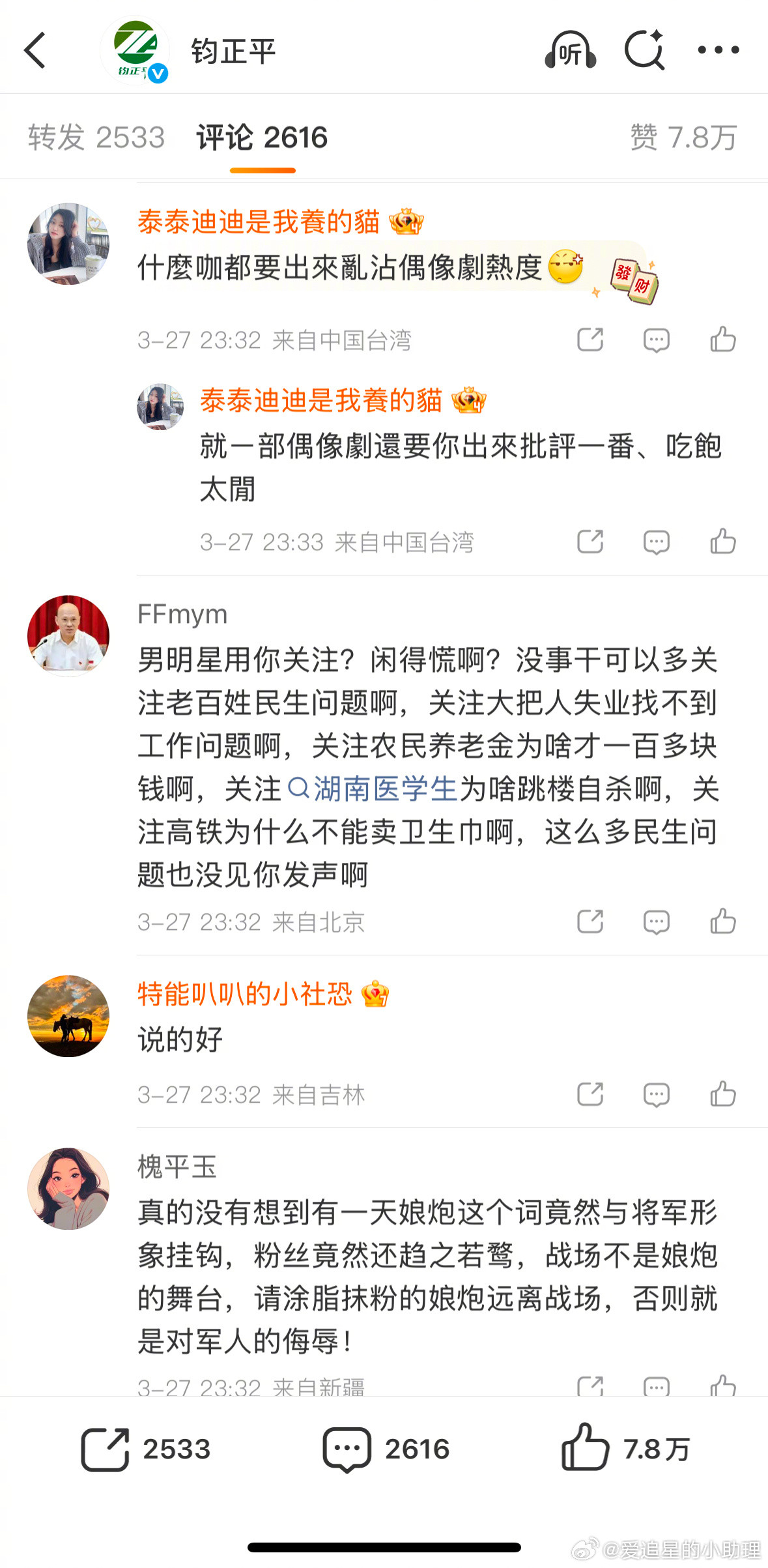This screenshot has height=1568, width=768.
Task: Open FFmym's profile avatar
Action: 67,635
